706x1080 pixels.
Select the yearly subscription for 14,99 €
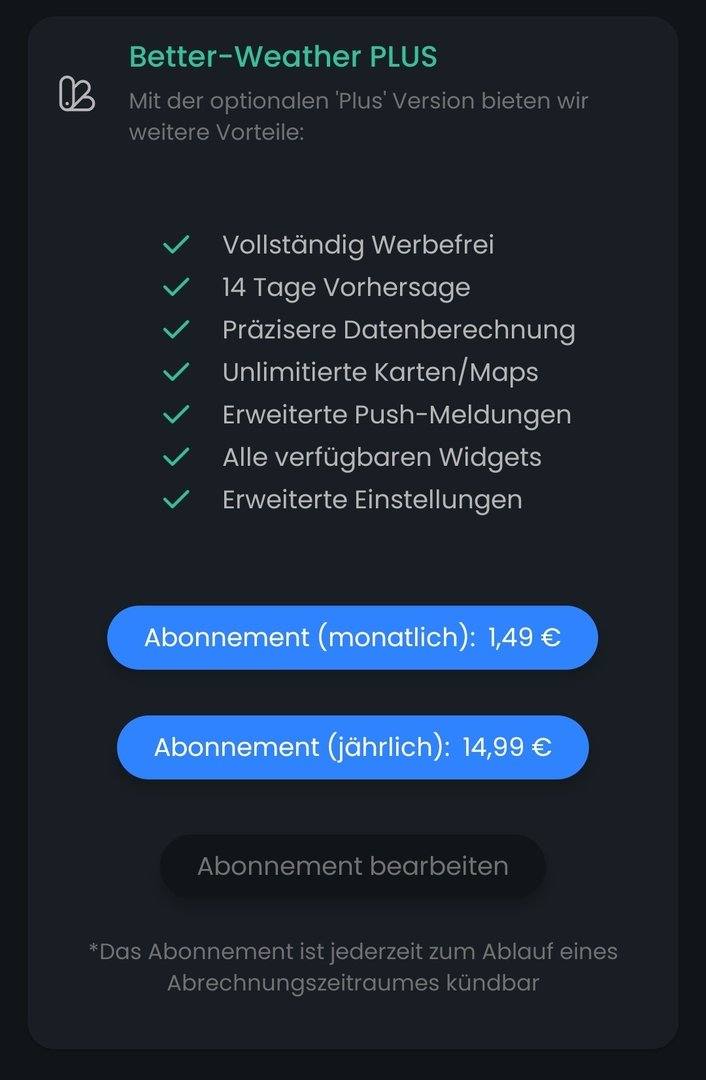click(x=352, y=747)
